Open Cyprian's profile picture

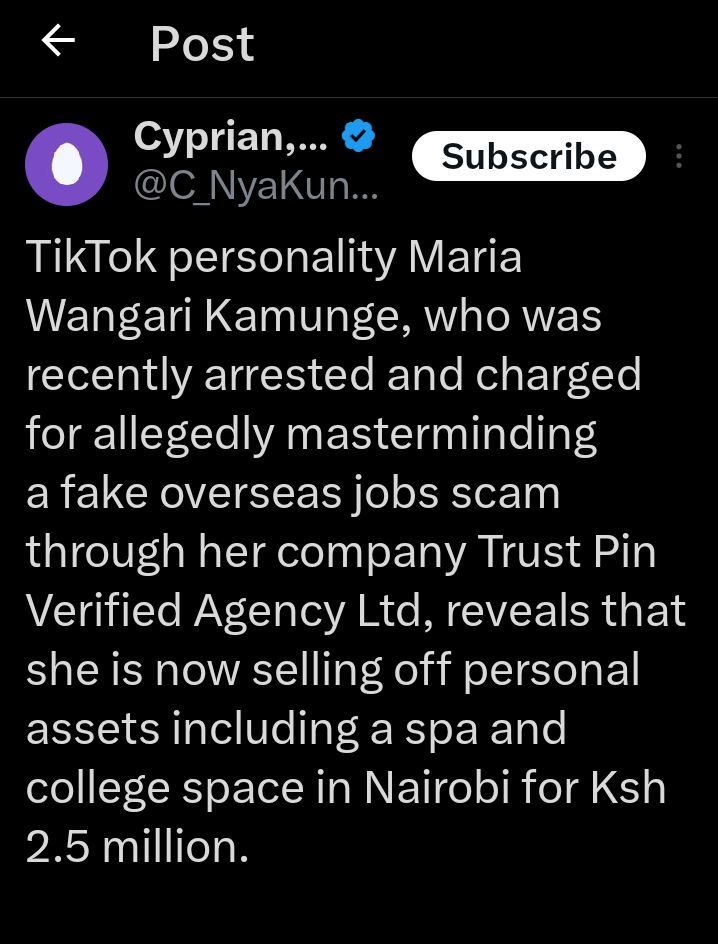coord(65,164)
